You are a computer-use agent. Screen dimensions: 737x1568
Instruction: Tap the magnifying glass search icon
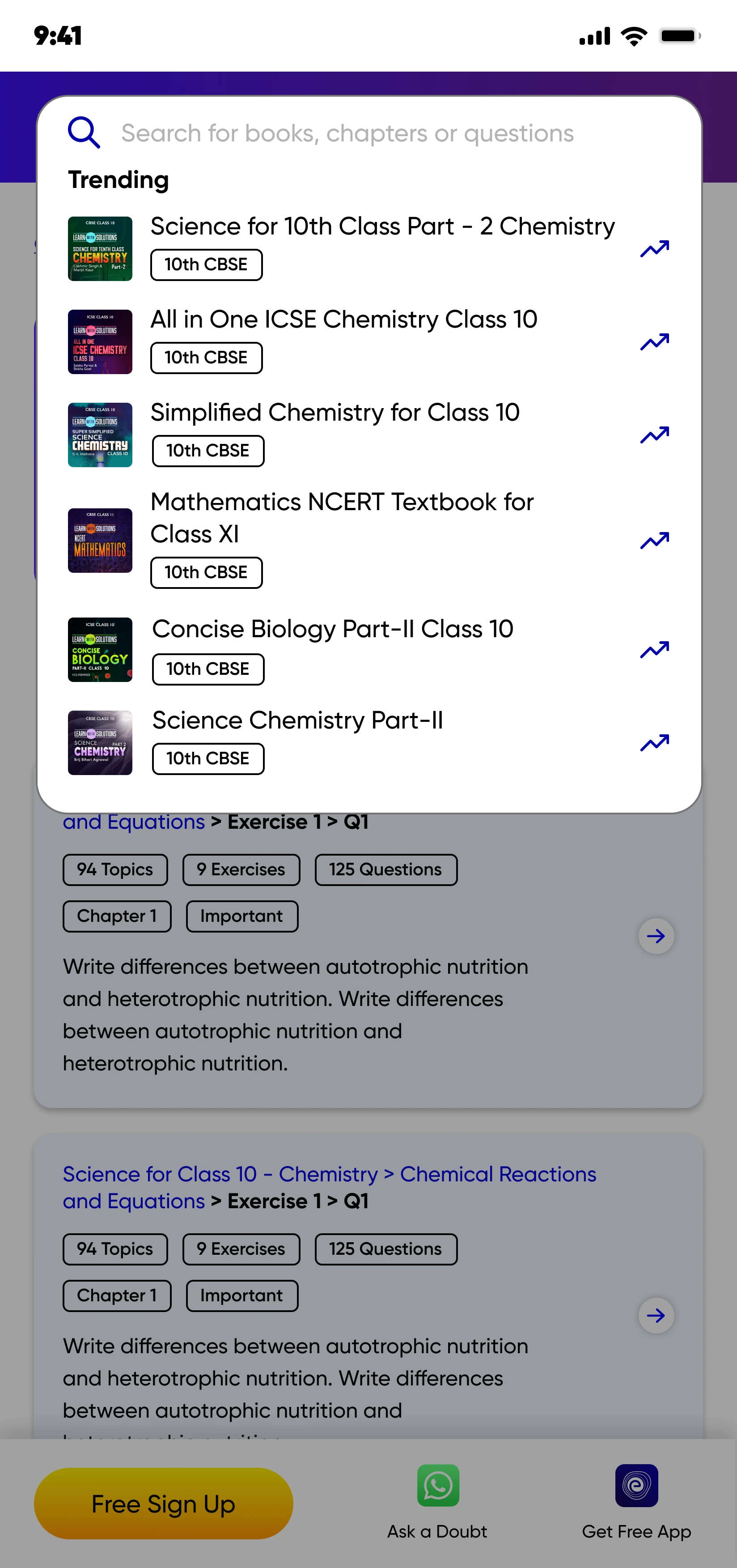pyautogui.click(x=84, y=132)
